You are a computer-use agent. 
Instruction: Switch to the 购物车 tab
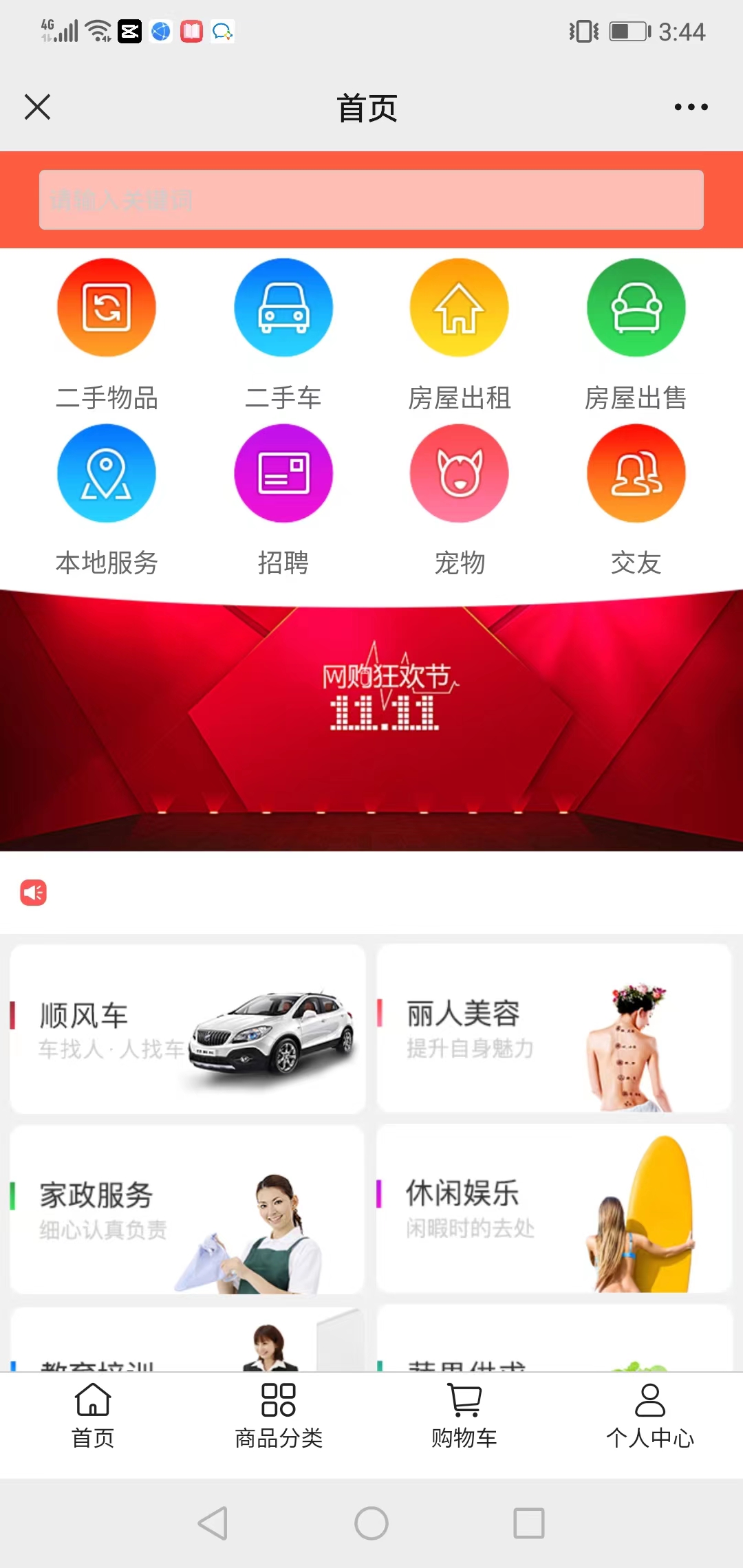[x=464, y=1417]
